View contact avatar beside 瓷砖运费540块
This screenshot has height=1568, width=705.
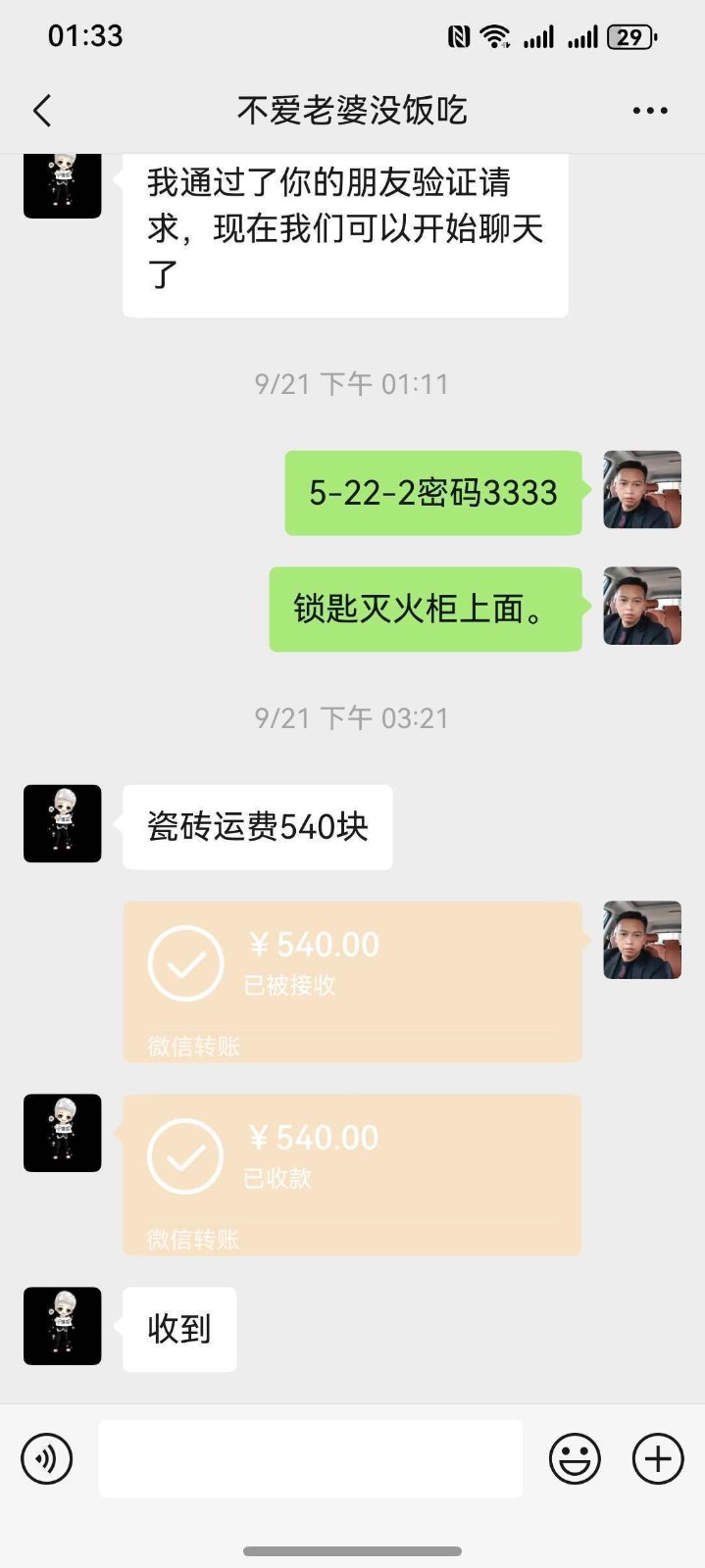(x=63, y=823)
